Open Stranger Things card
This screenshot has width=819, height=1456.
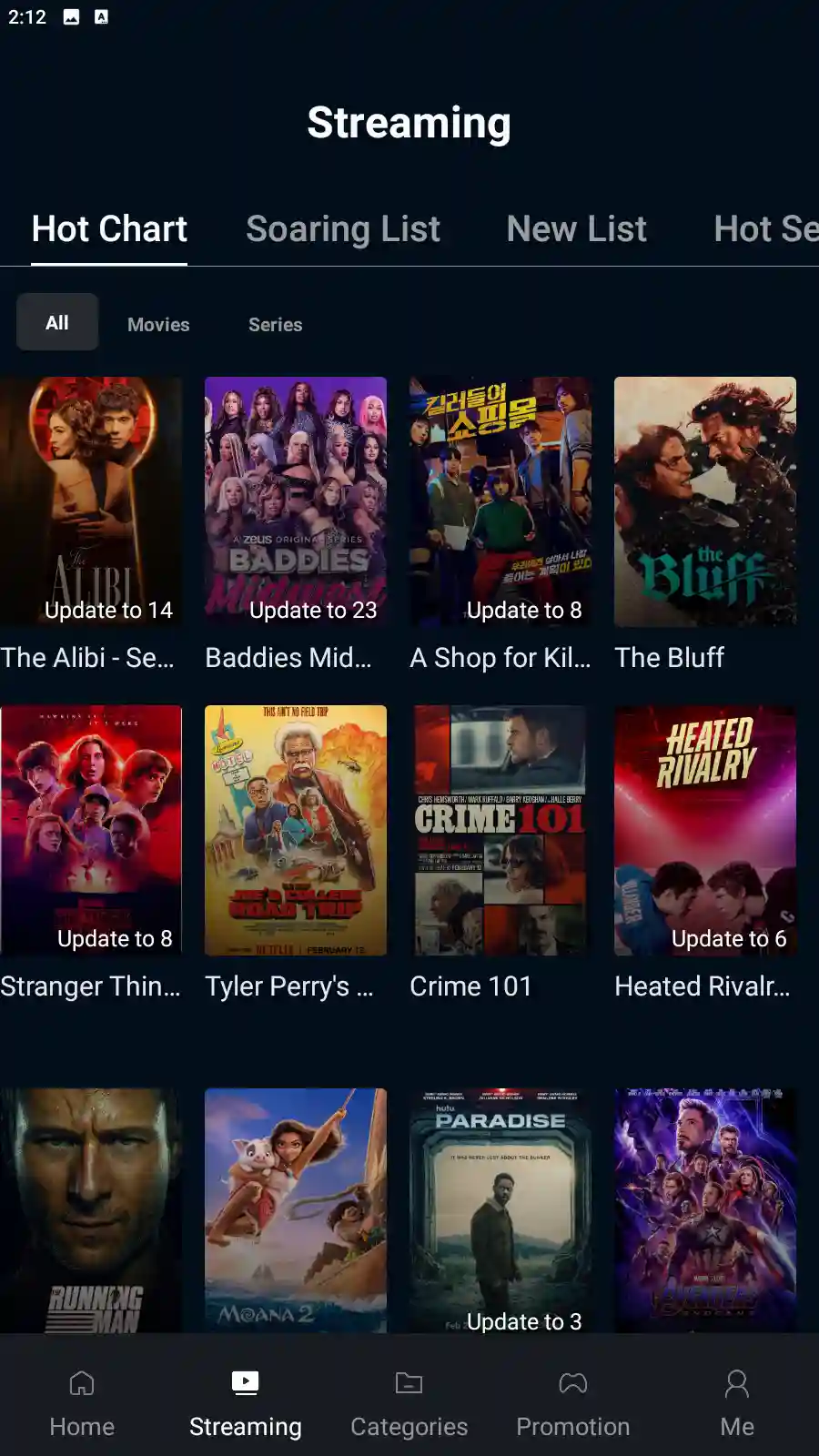coord(91,830)
